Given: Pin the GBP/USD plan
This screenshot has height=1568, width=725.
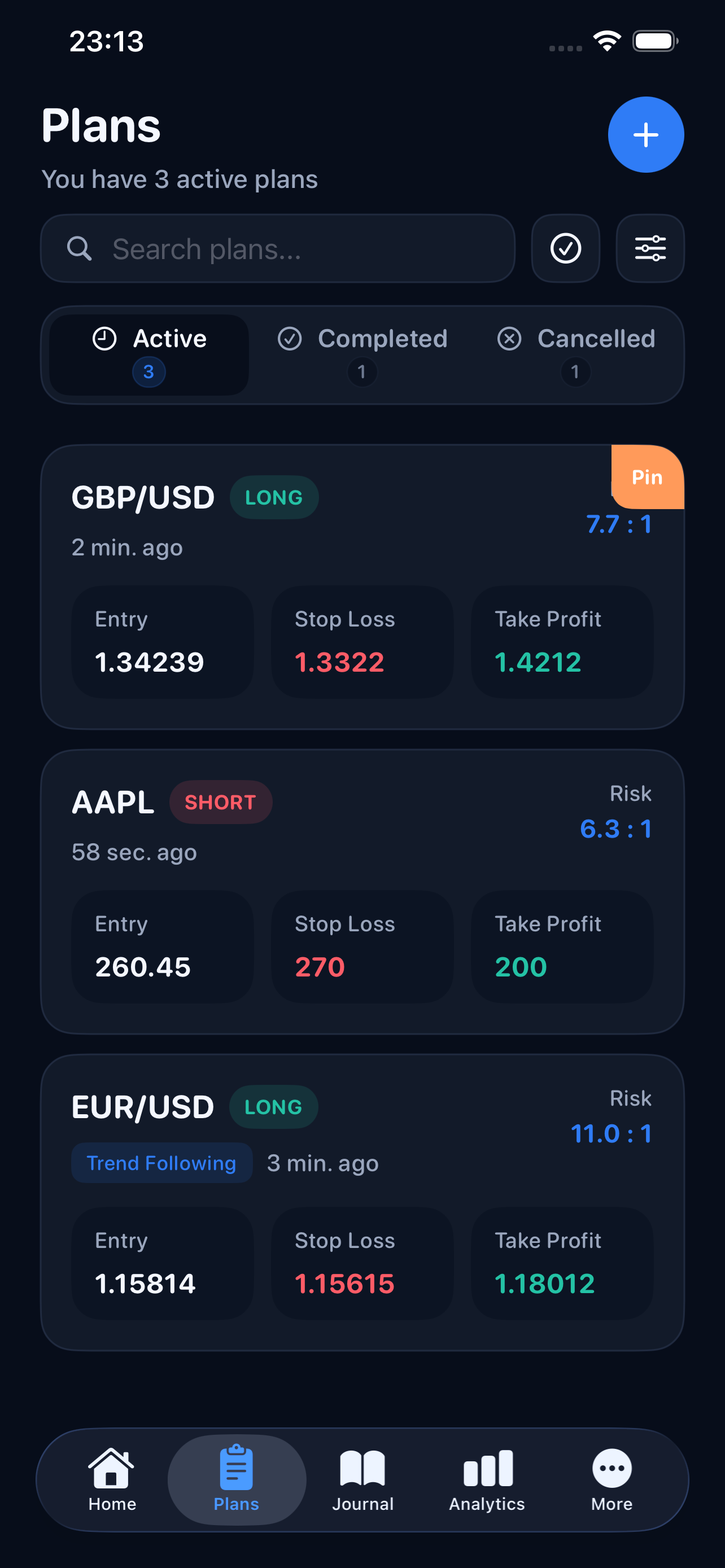Looking at the screenshot, I should click(647, 477).
